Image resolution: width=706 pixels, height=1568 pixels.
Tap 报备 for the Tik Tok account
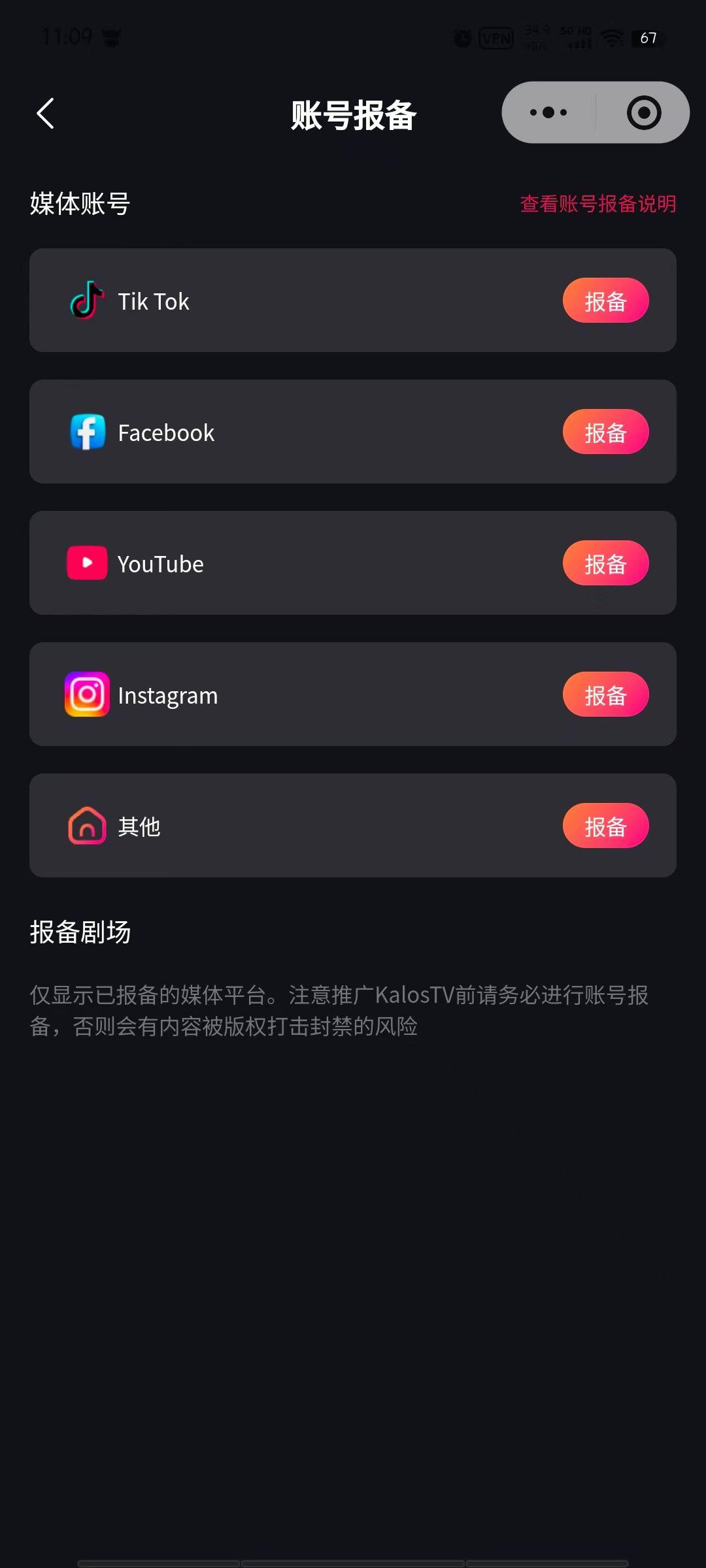[x=605, y=301]
